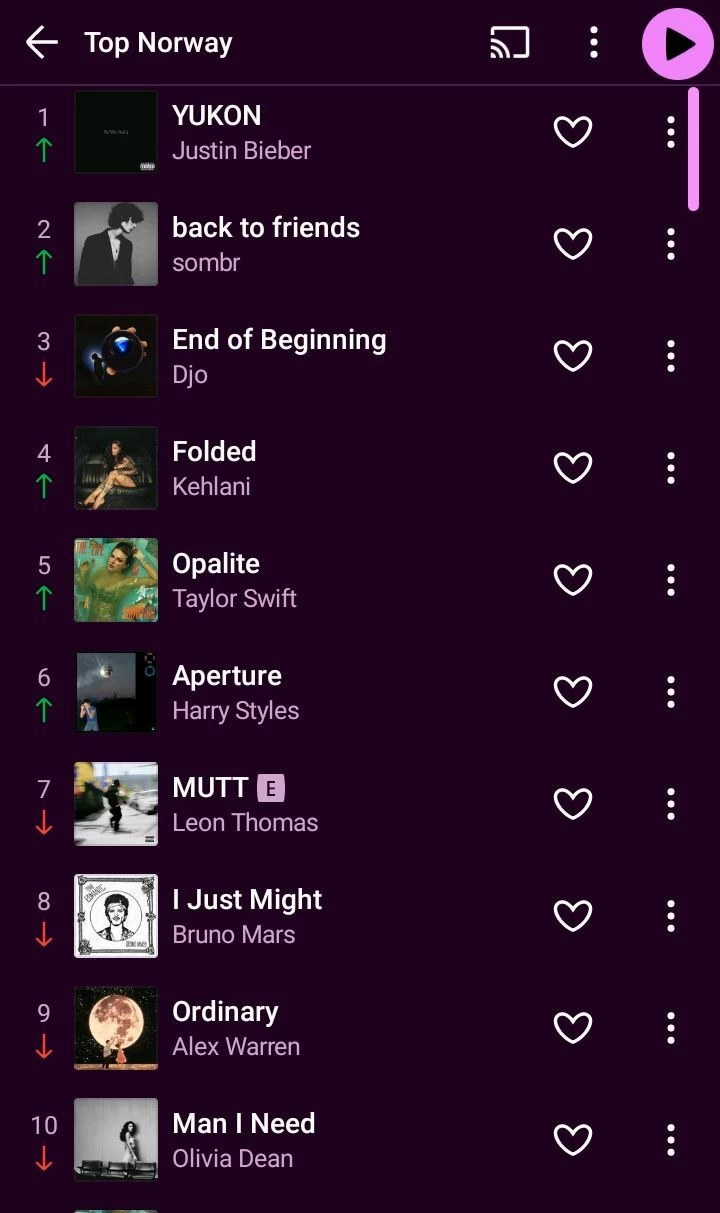Open the cast to device icon
The height and width of the screenshot is (1213, 720).
(509, 43)
